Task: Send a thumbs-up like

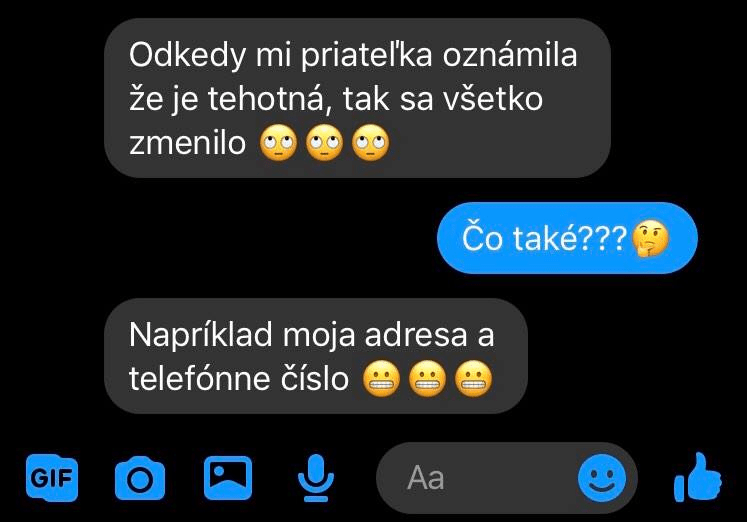Action: point(697,476)
